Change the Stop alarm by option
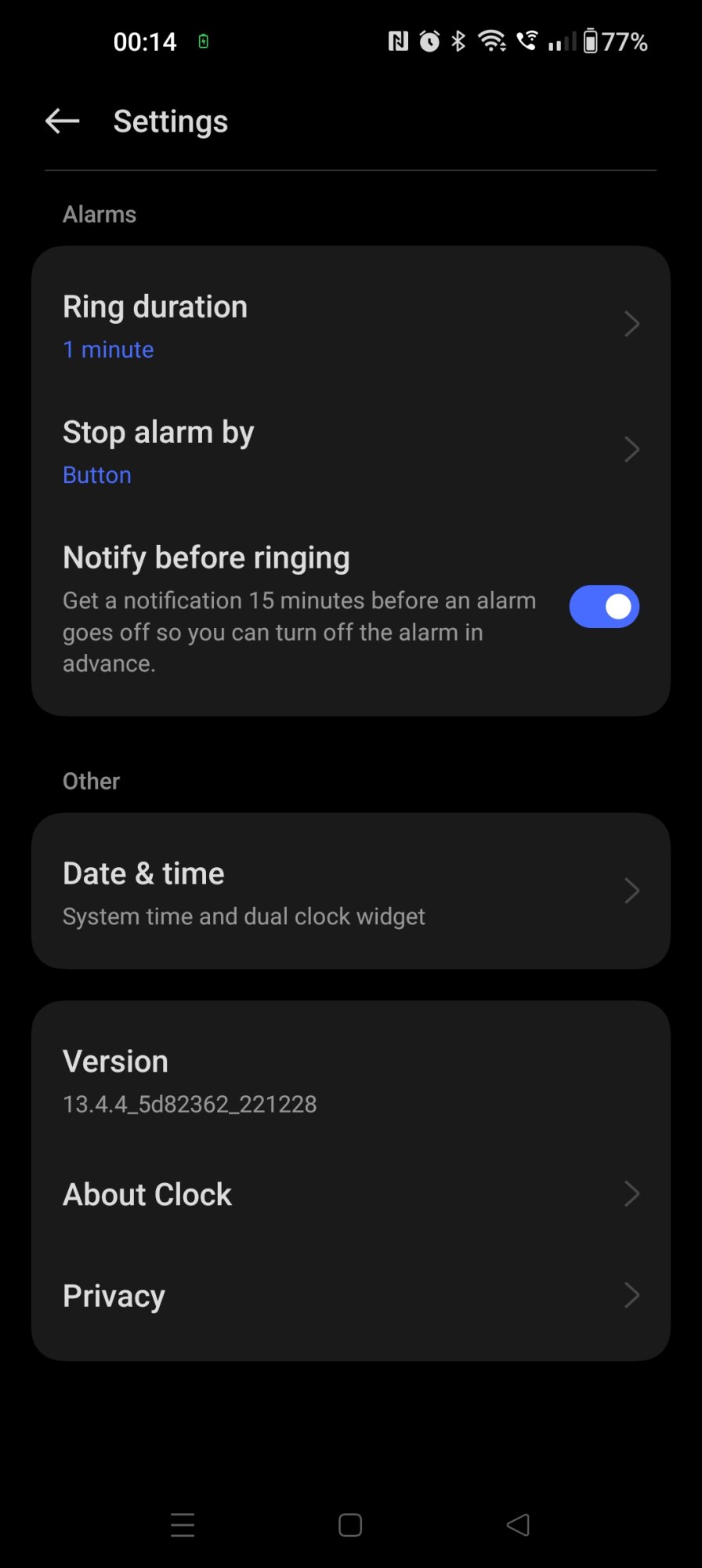This screenshot has width=702, height=1568. coord(350,451)
